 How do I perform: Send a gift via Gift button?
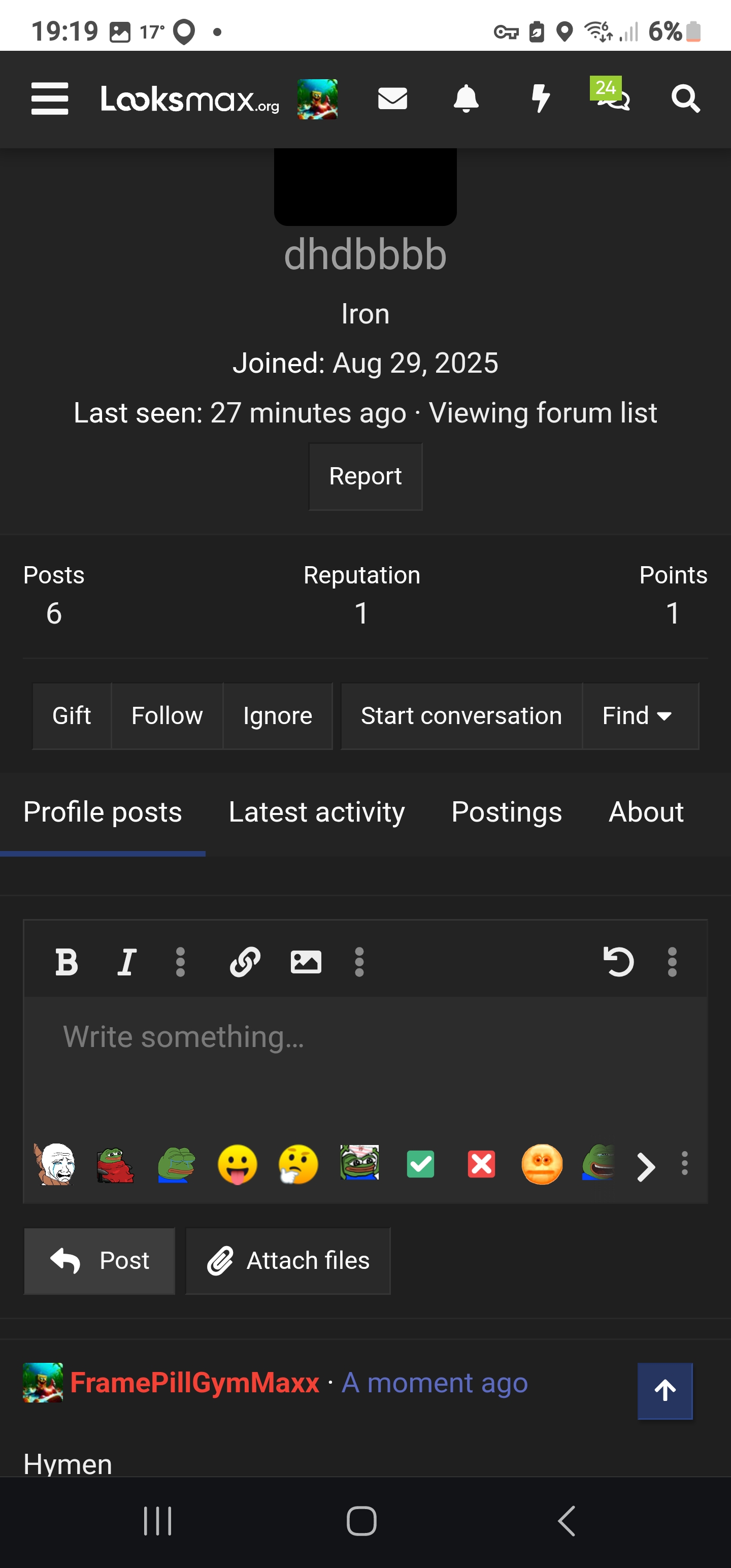pyautogui.click(x=72, y=716)
